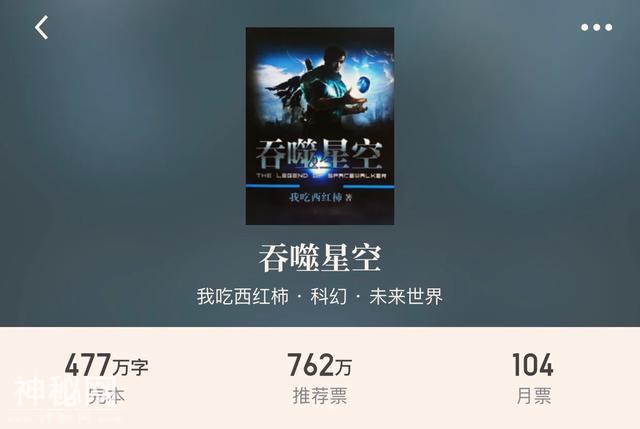
Task: Open the three-dot overflow menu
Action: pos(596,28)
